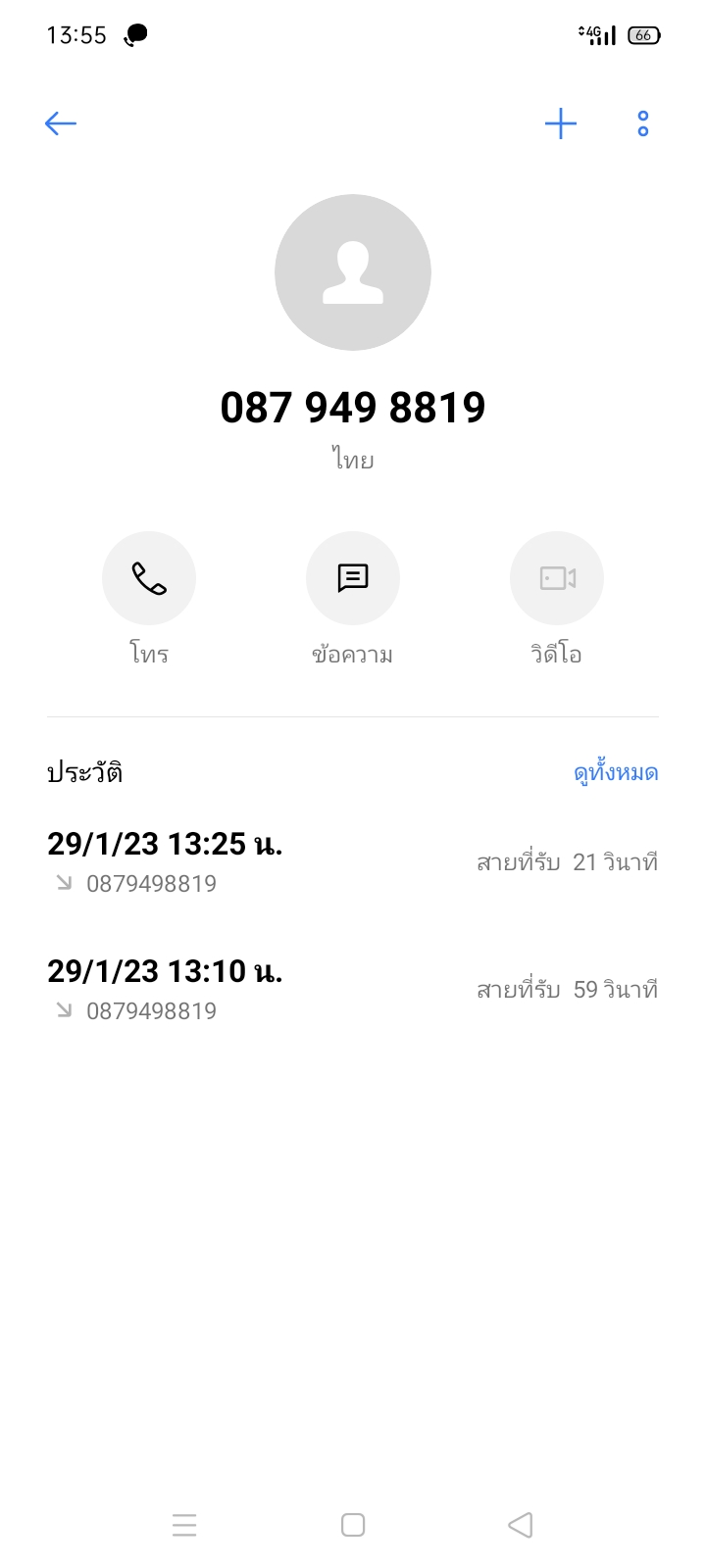Add this number as a new contact
Viewport: 706px width, 1568px height.
pos(561,123)
